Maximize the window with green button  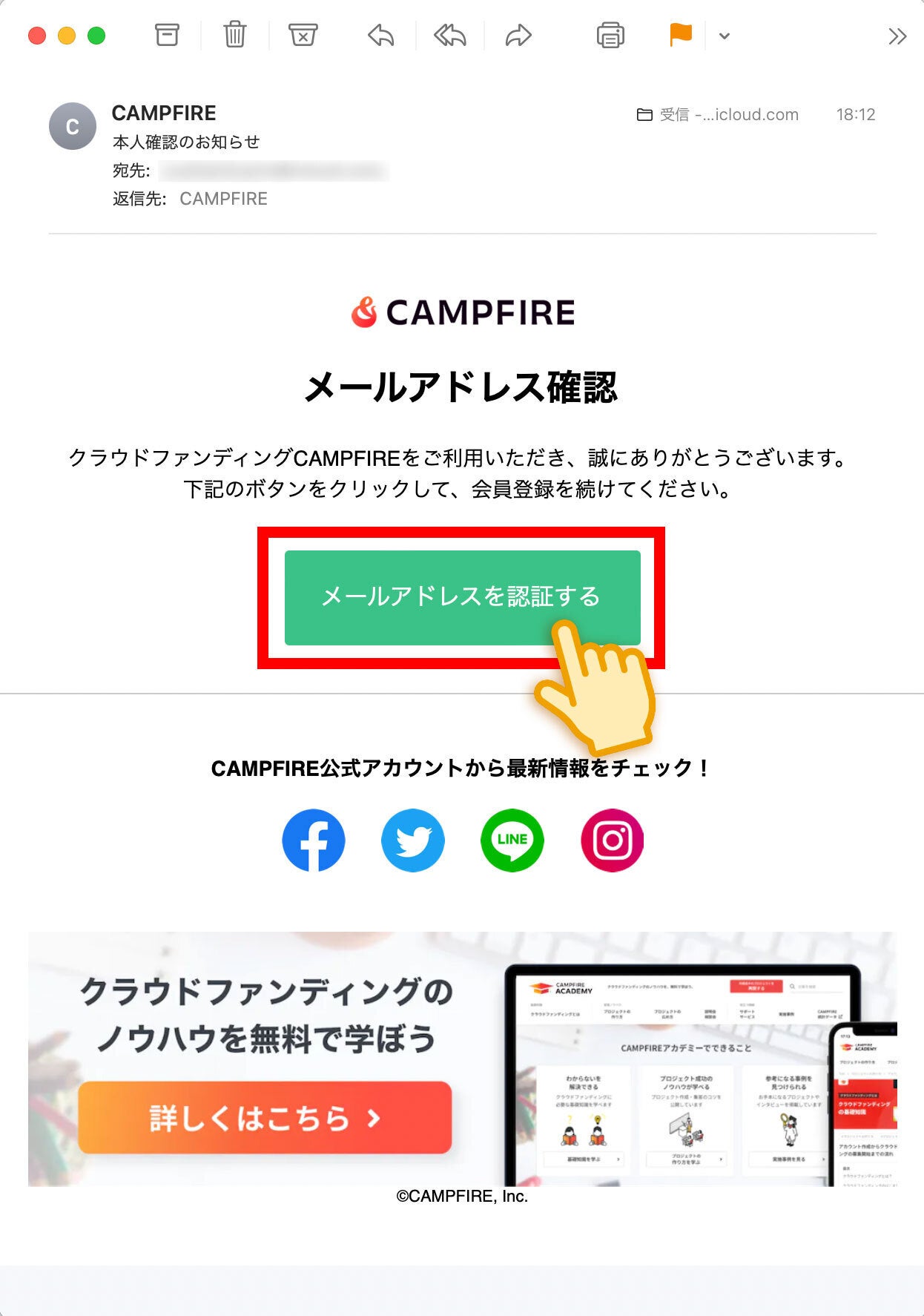coord(96,36)
